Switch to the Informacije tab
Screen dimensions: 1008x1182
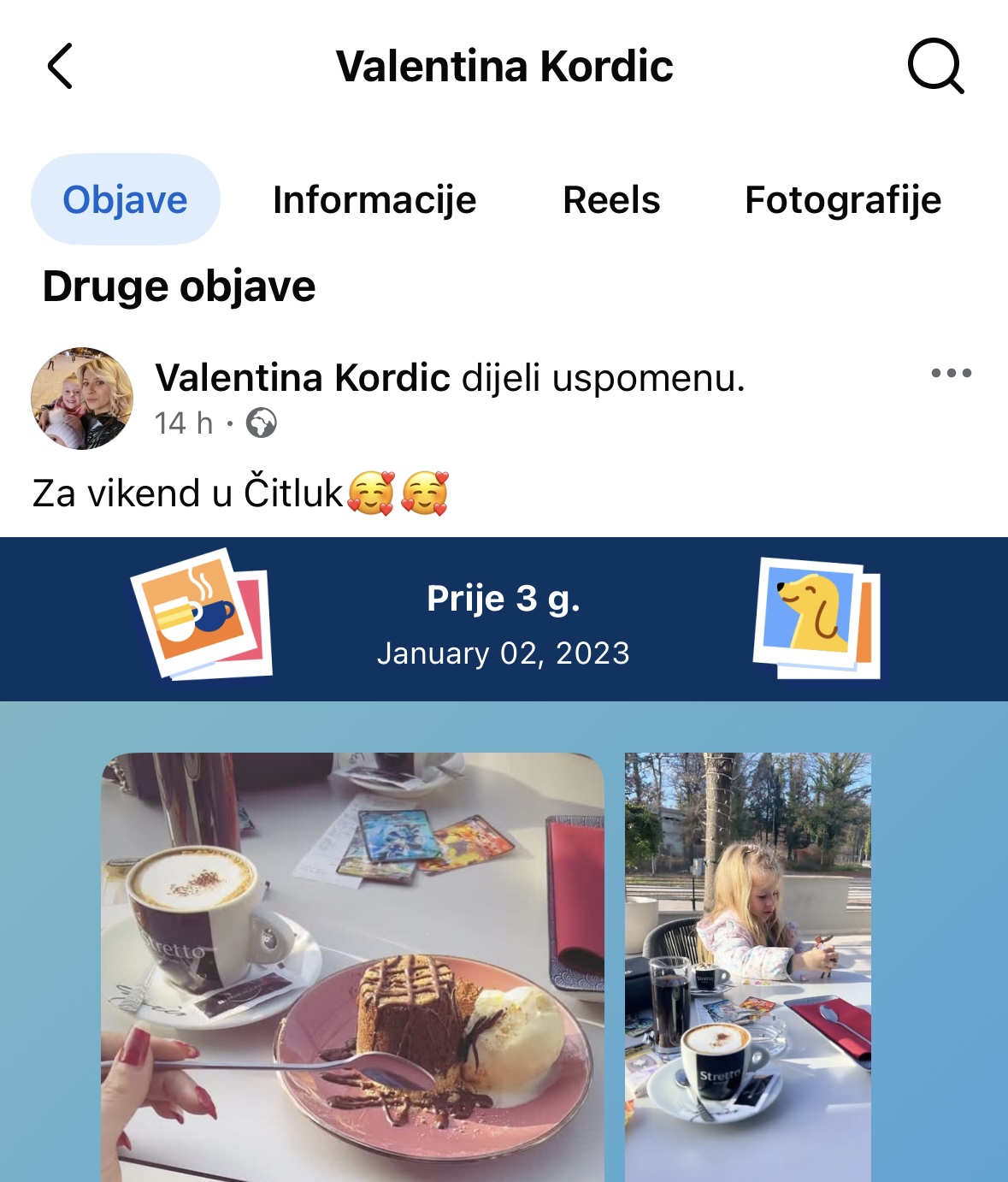pos(374,200)
